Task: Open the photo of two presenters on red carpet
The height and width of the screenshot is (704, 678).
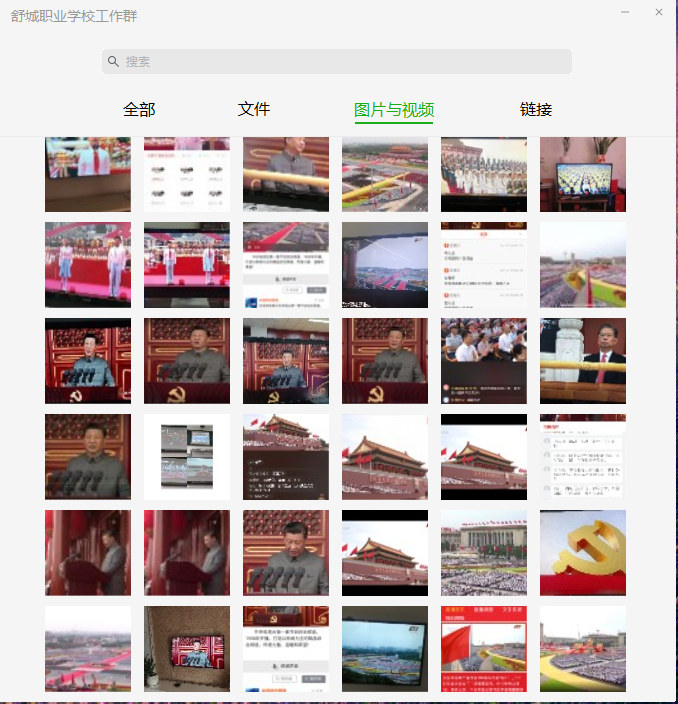Action: pyautogui.click(x=88, y=264)
